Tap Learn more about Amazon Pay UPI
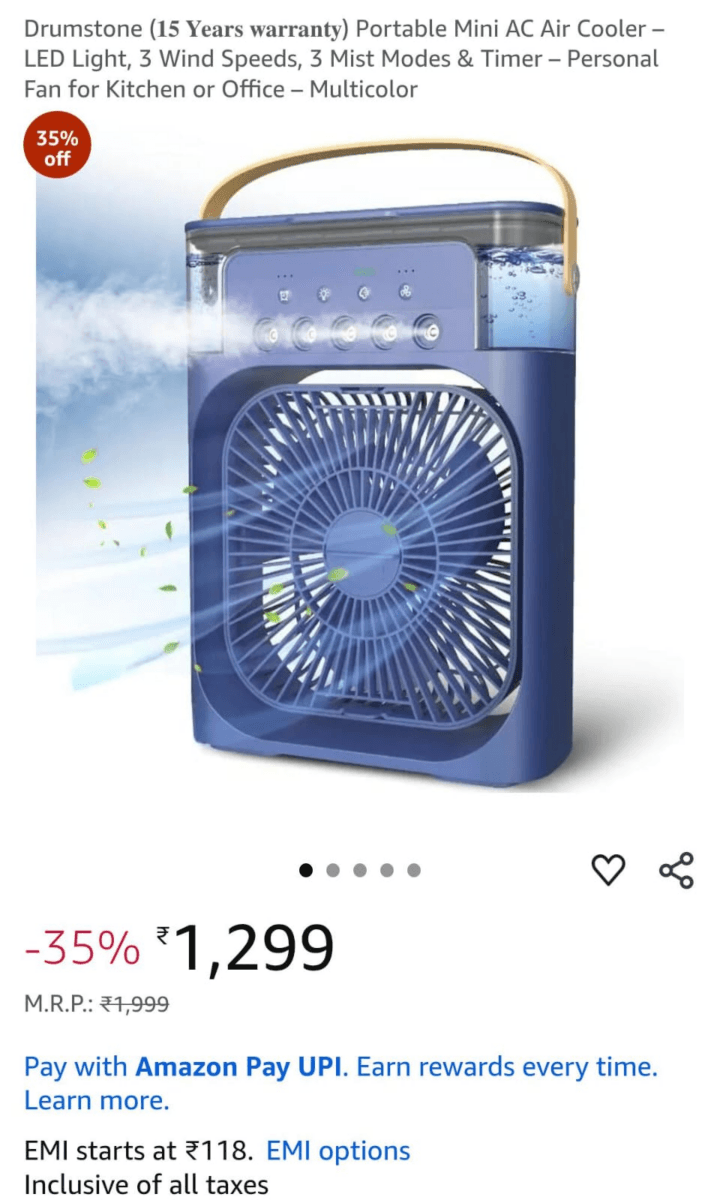Image resolution: width=720 pixels, height=1200 pixels. coord(96,1101)
